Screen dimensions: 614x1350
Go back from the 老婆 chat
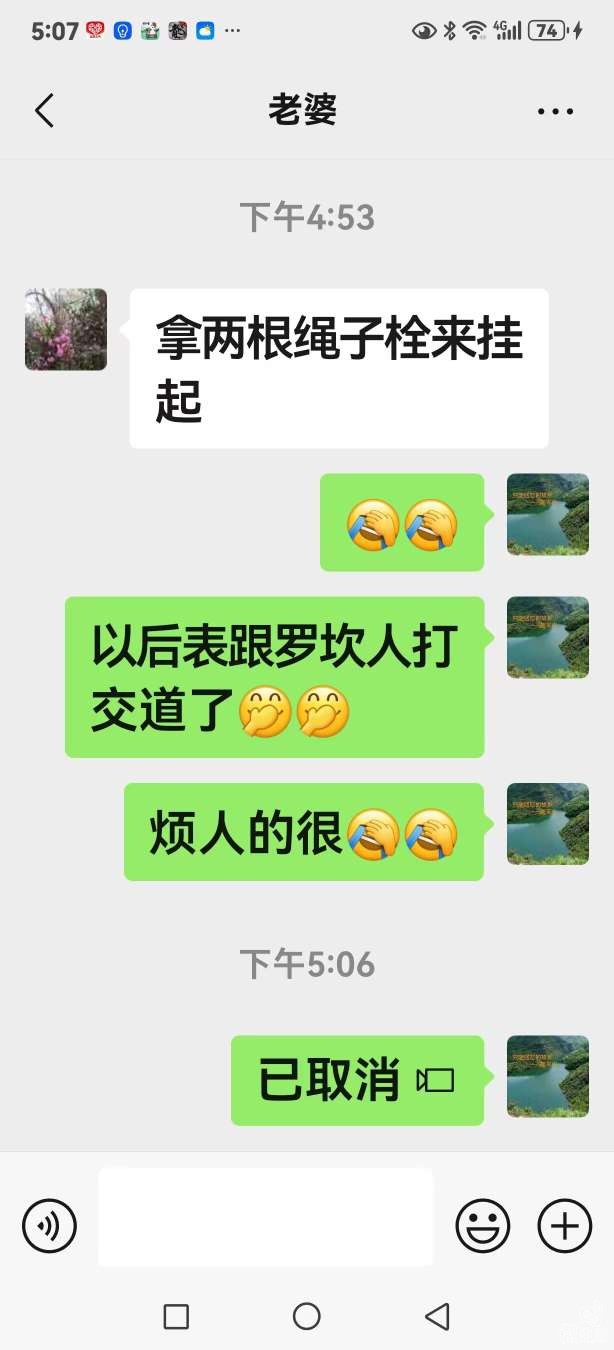(x=44, y=110)
